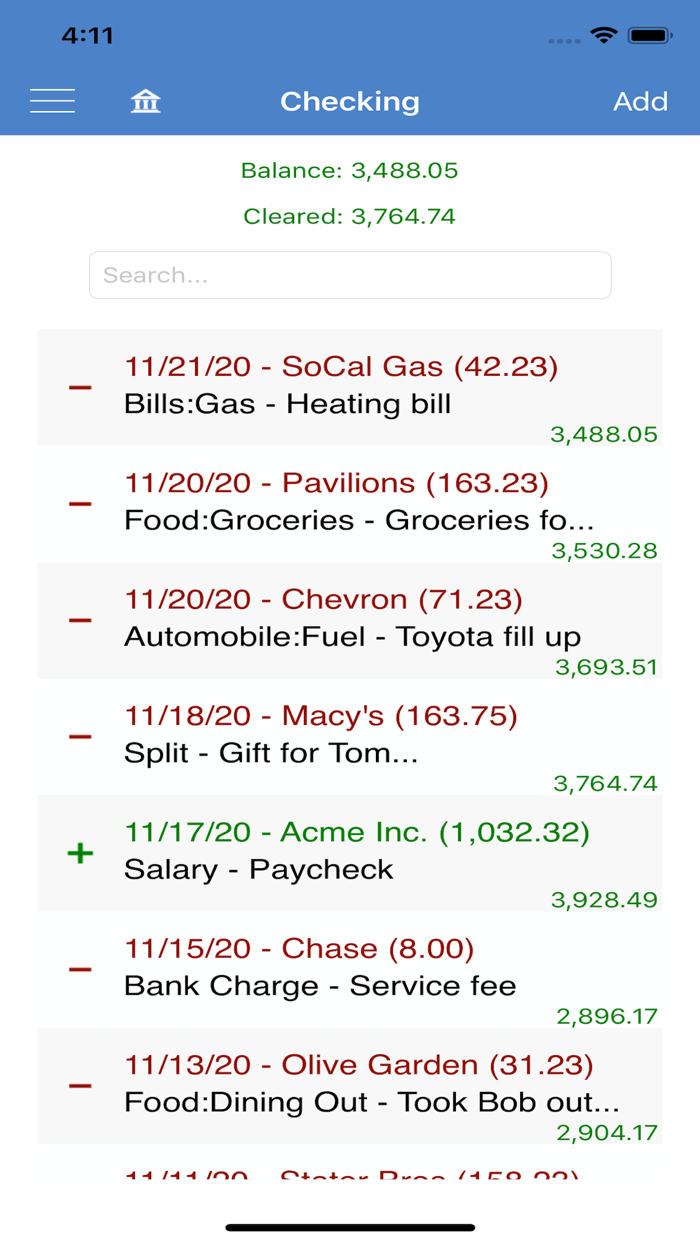
Task: Open the Chase service fee transaction
Action: coord(350,969)
